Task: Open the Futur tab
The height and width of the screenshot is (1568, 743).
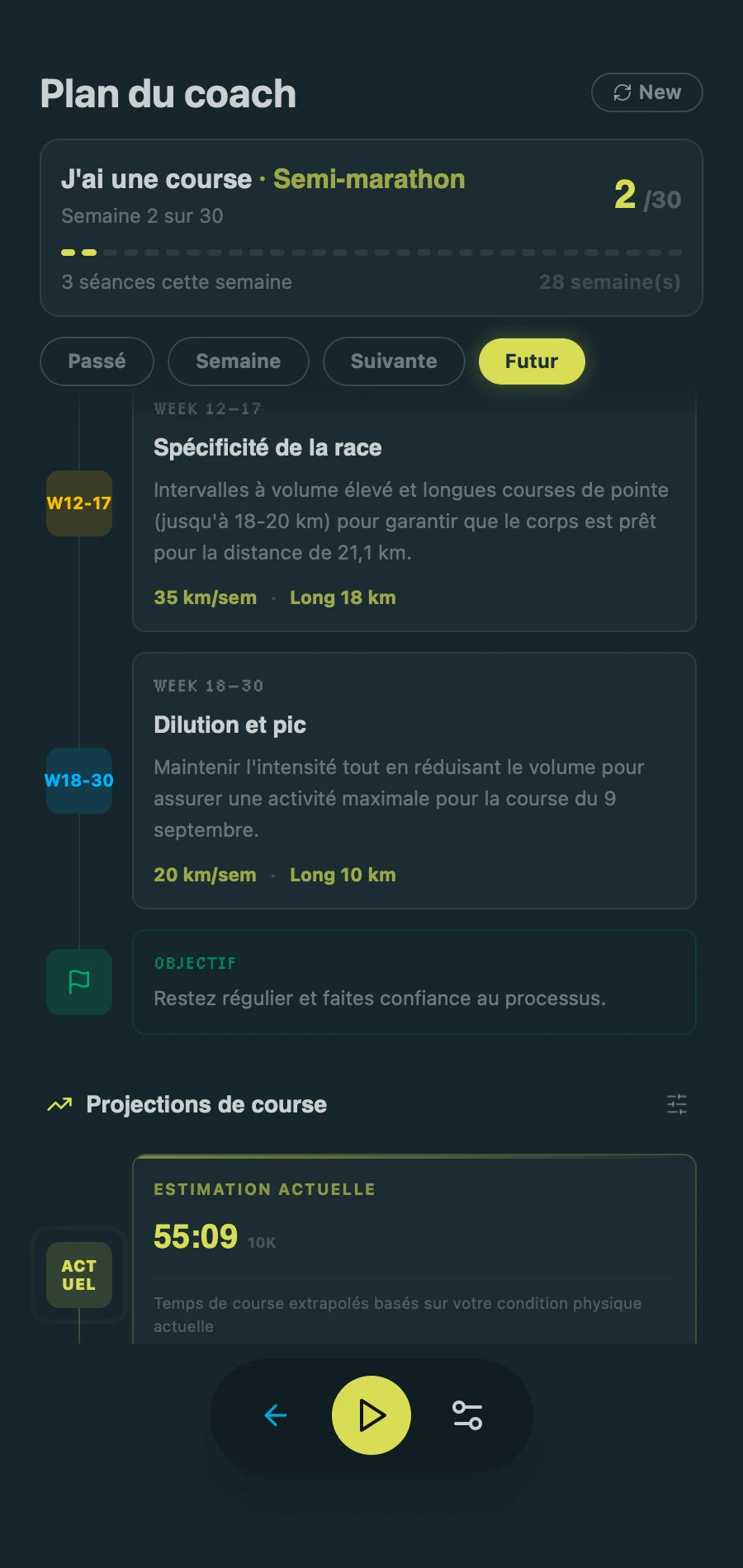Action: [531, 361]
